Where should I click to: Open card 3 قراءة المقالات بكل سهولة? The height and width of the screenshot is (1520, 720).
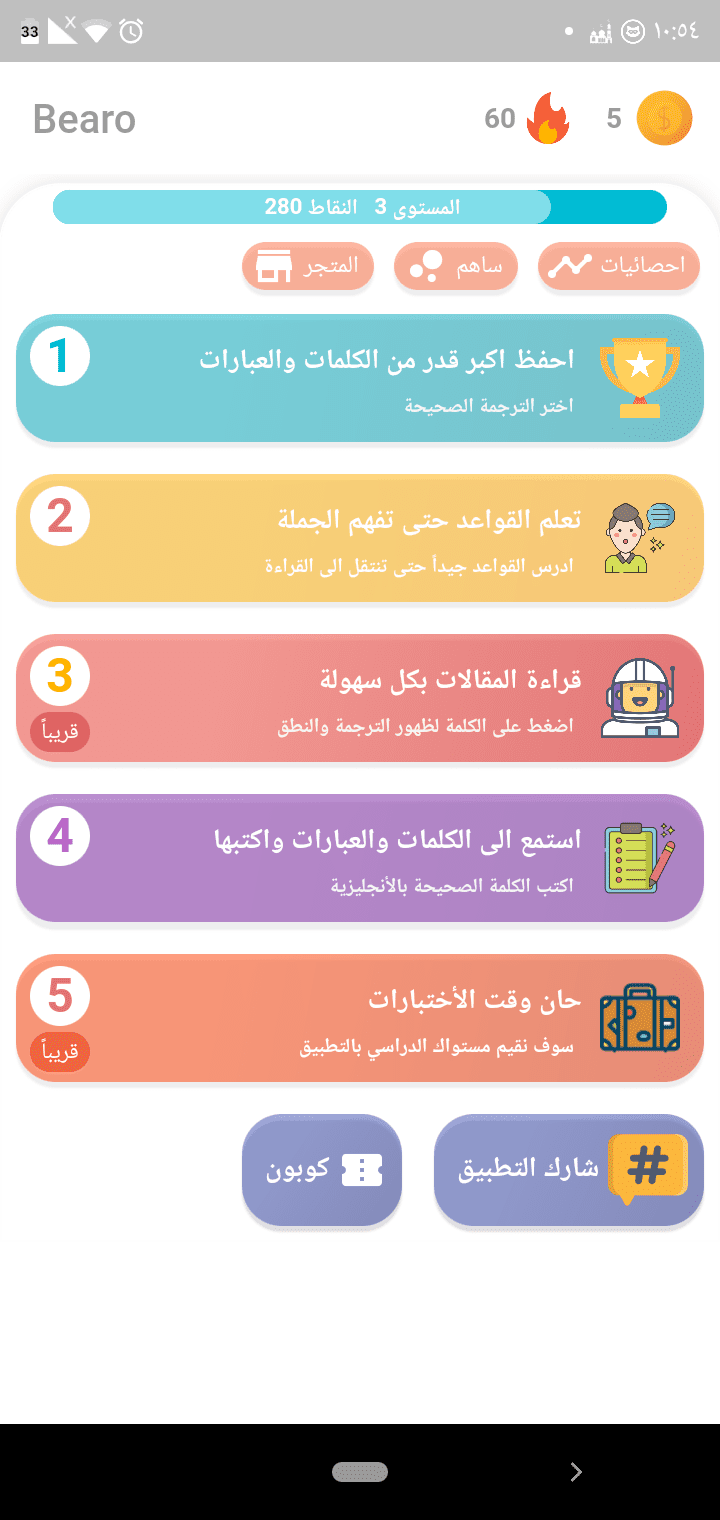(360, 698)
